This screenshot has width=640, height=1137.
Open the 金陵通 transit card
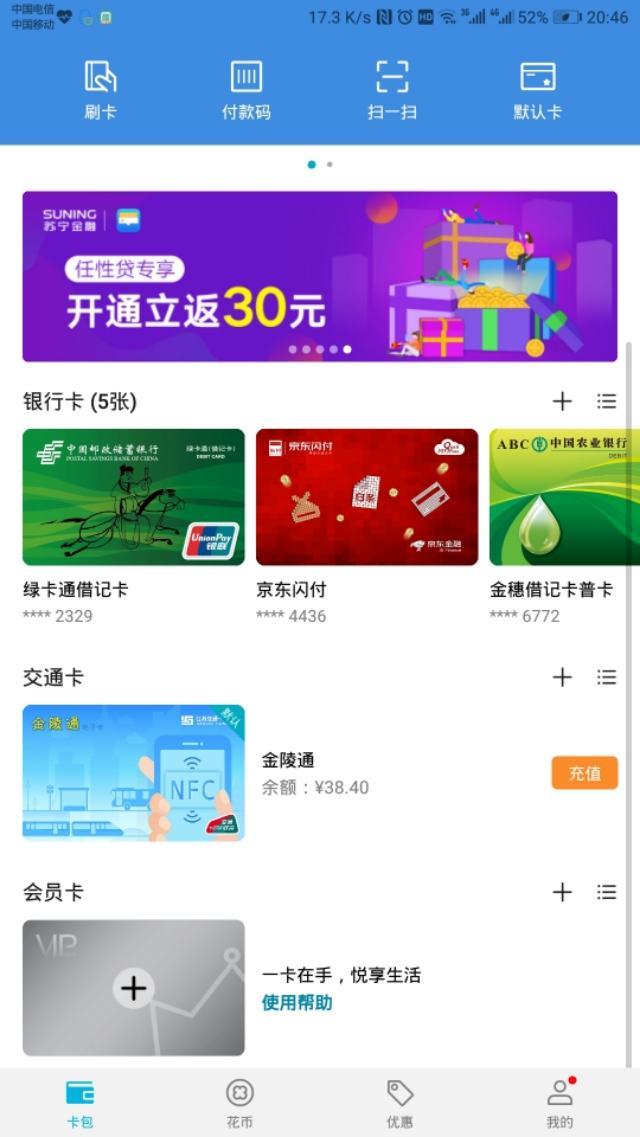point(133,772)
